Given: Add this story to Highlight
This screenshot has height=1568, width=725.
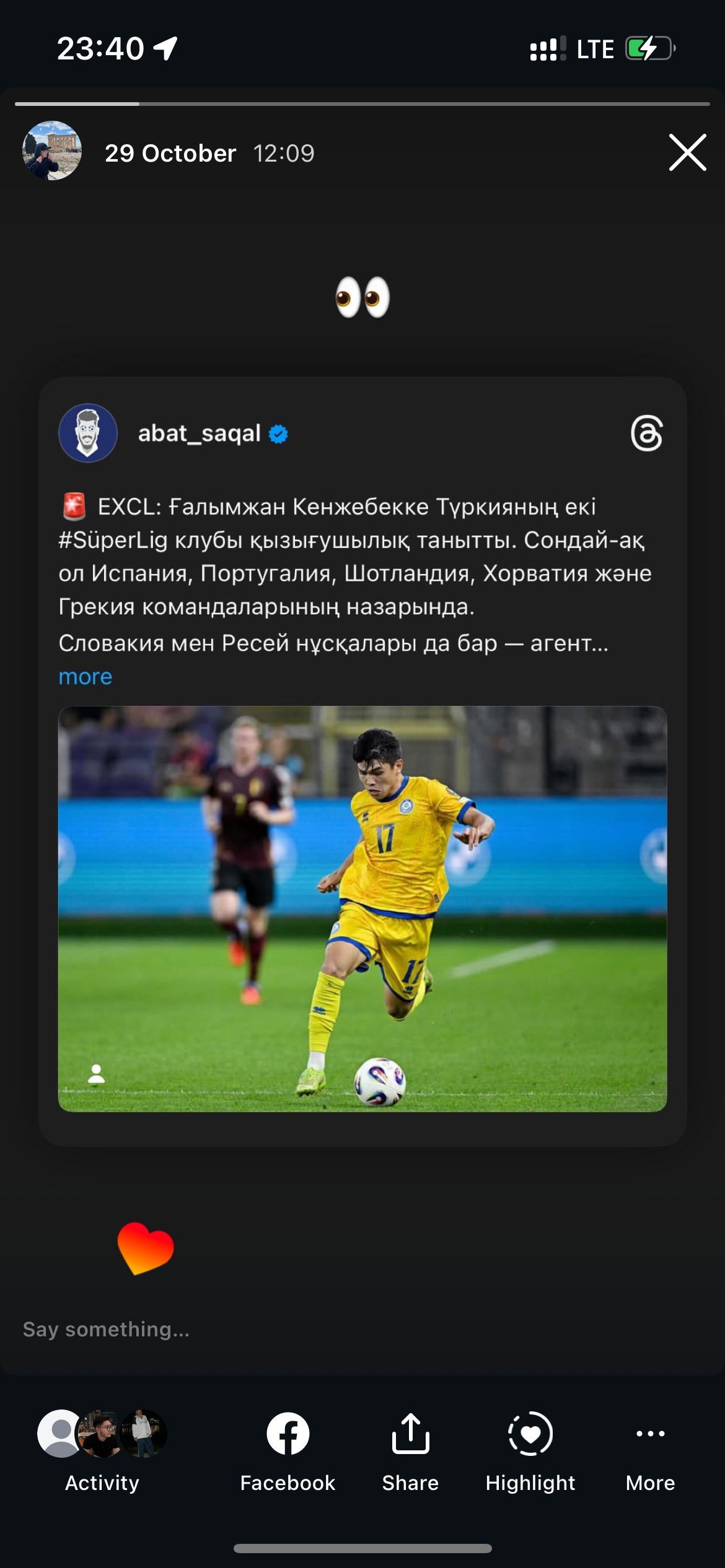Looking at the screenshot, I should [x=530, y=1450].
